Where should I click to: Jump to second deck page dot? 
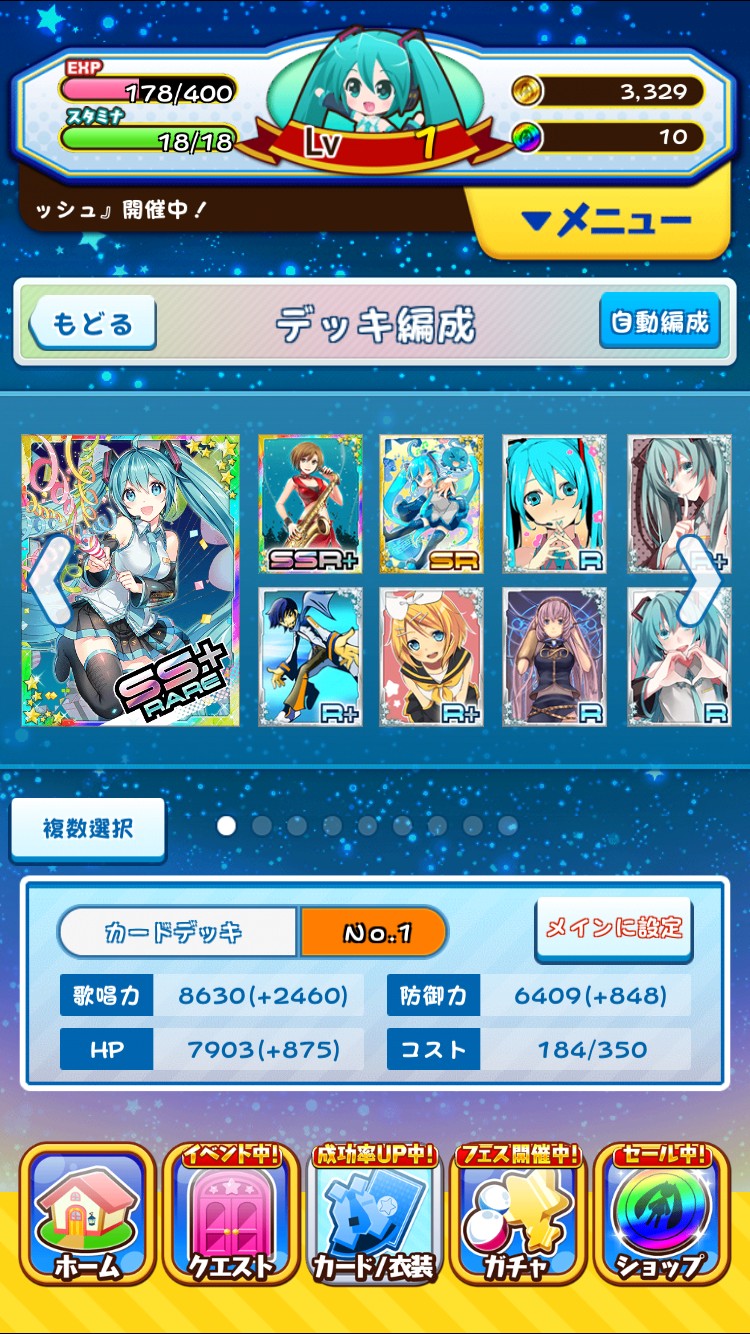[x=262, y=826]
